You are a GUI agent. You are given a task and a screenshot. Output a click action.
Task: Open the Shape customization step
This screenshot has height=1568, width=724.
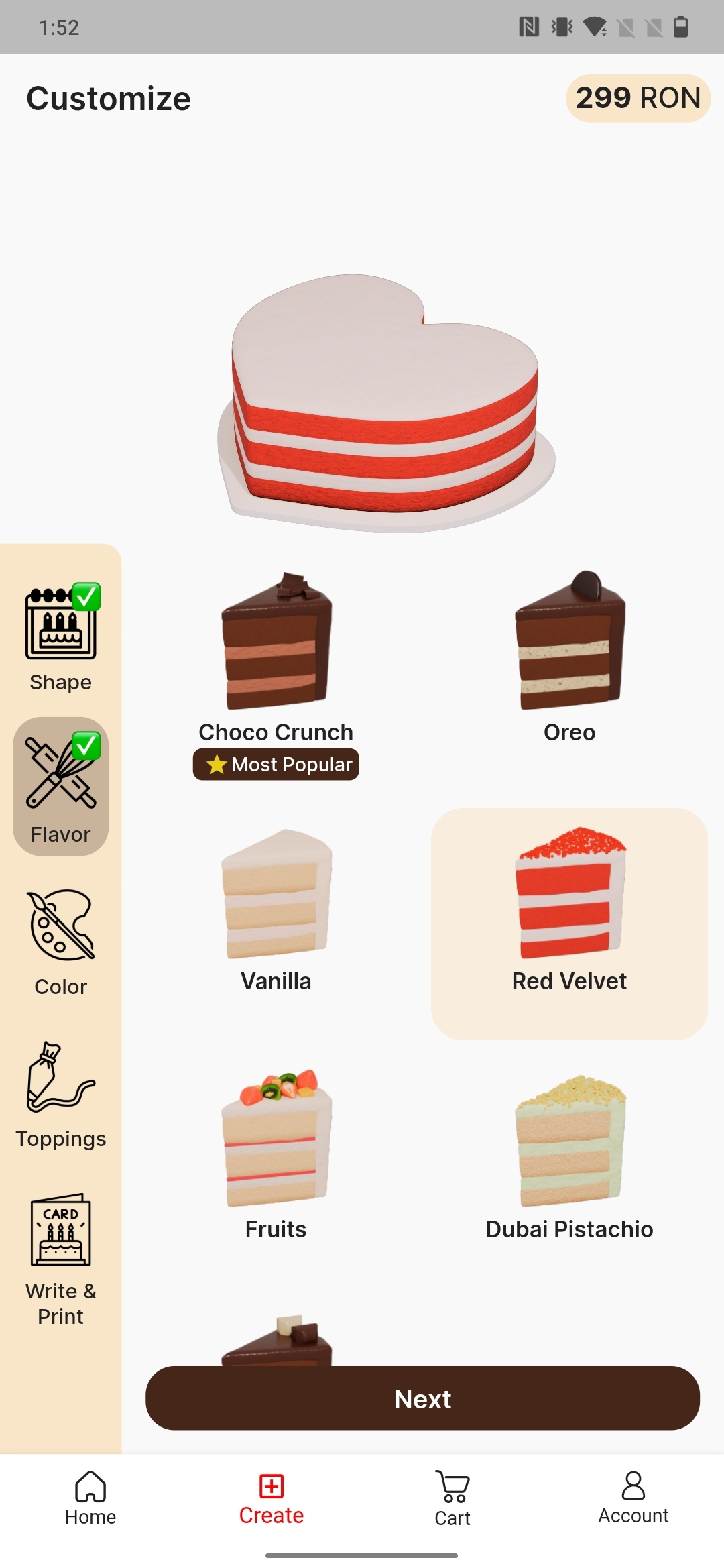click(x=61, y=638)
